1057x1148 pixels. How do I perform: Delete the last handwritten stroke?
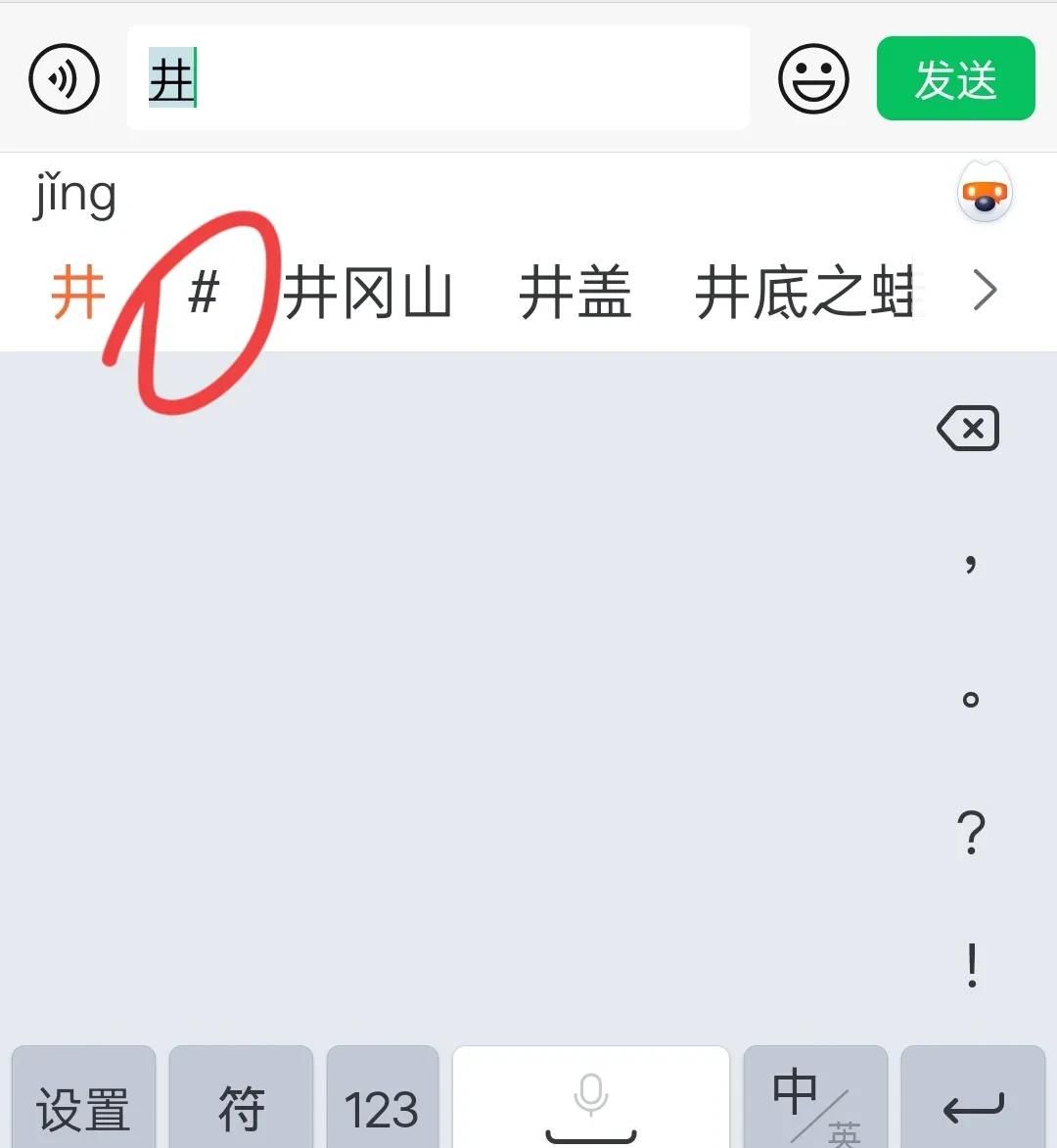968,429
